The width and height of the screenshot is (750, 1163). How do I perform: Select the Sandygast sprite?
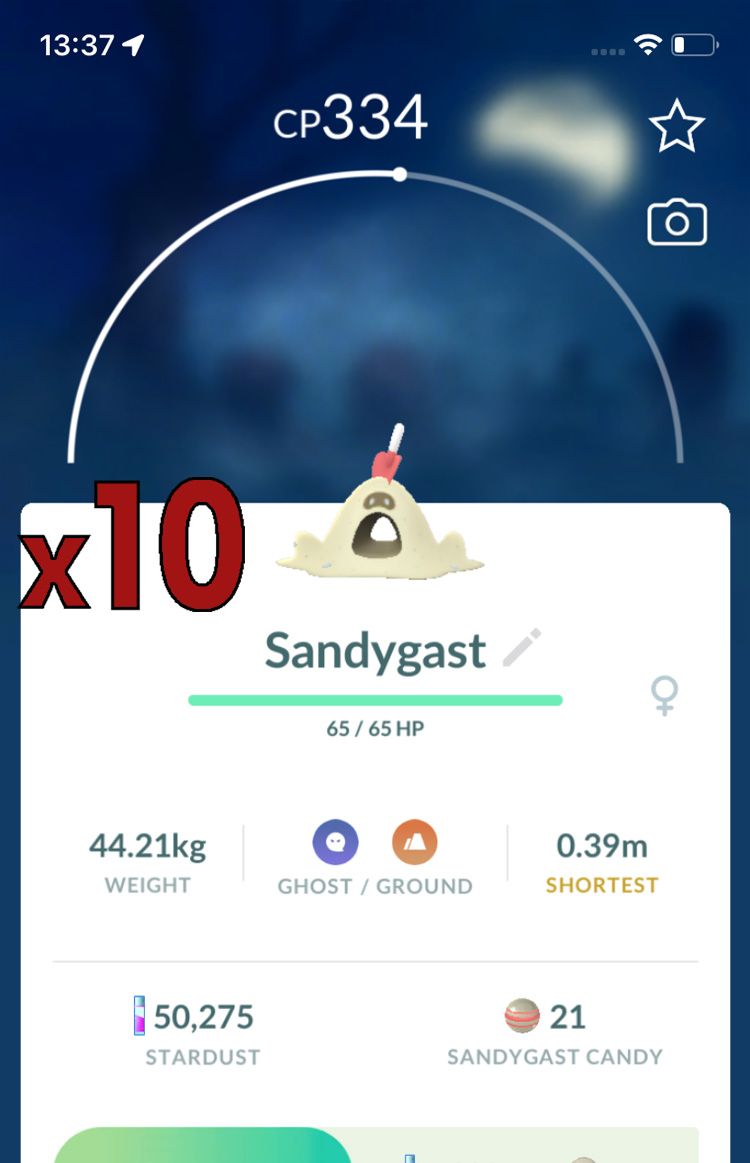pyautogui.click(x=381, y=535)
